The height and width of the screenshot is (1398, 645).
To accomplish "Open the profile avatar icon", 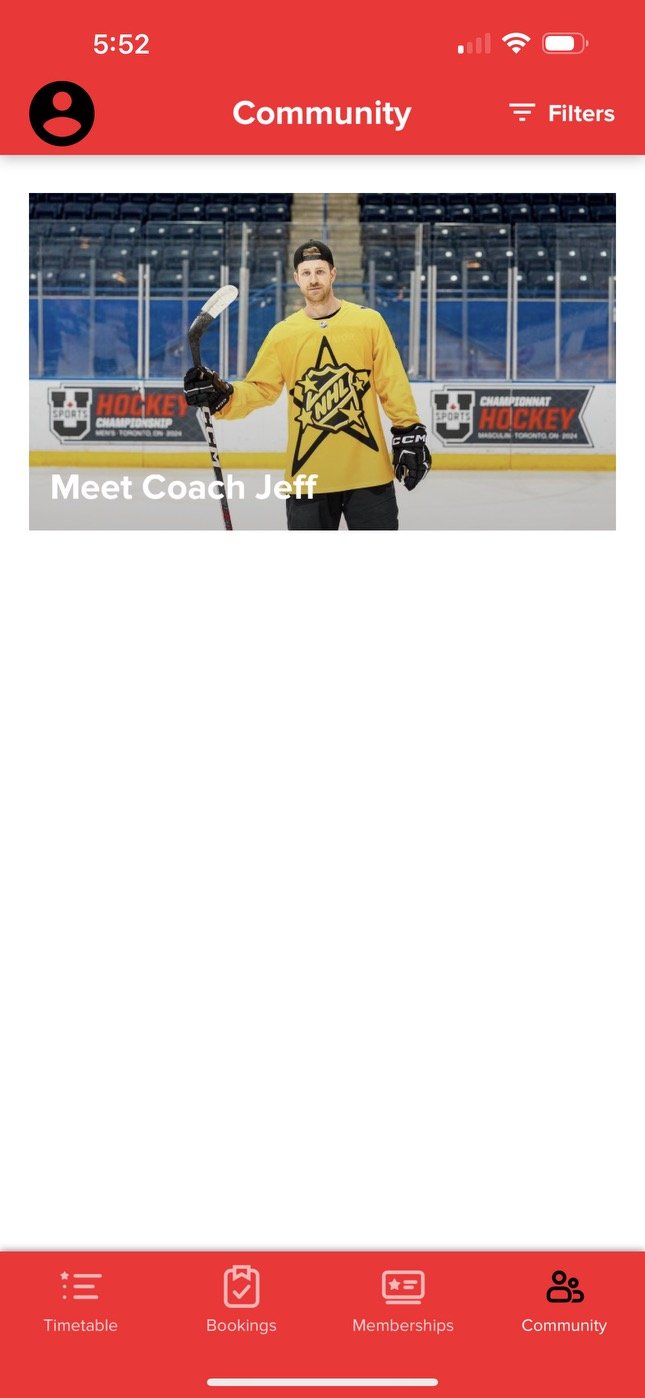I will (62, 113).
